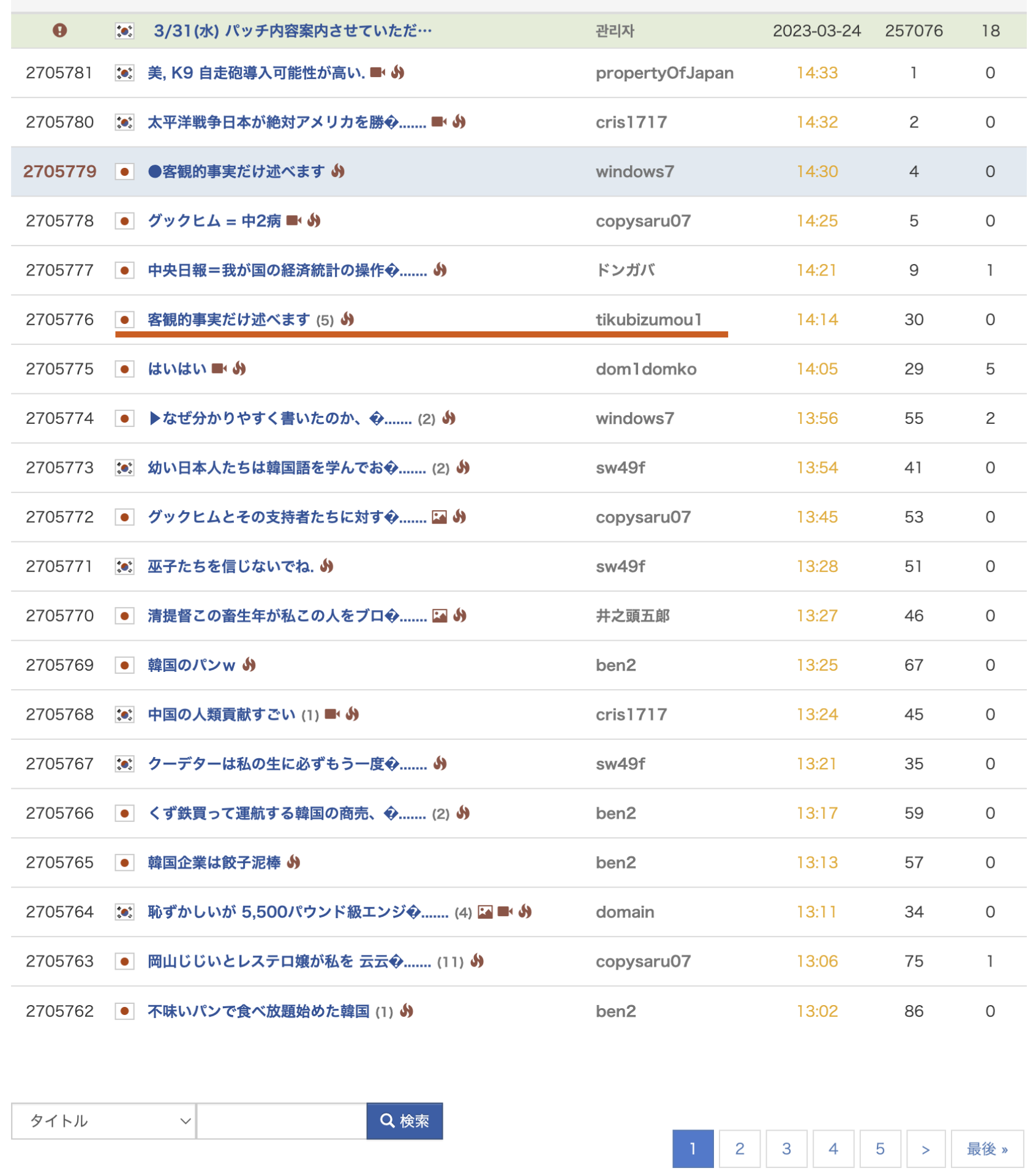Screen dimensions: 1033x1176
Task: Open the pinned 3/31 patch notice post
Action: point(292,31)
